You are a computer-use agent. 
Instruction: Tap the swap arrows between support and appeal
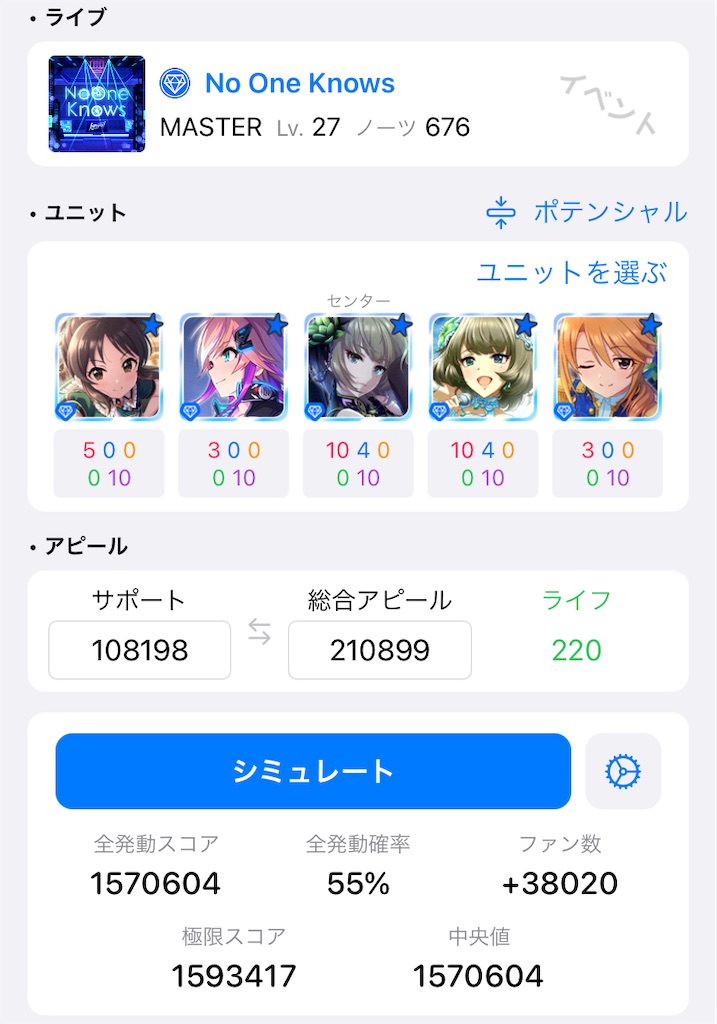(259, 632)
